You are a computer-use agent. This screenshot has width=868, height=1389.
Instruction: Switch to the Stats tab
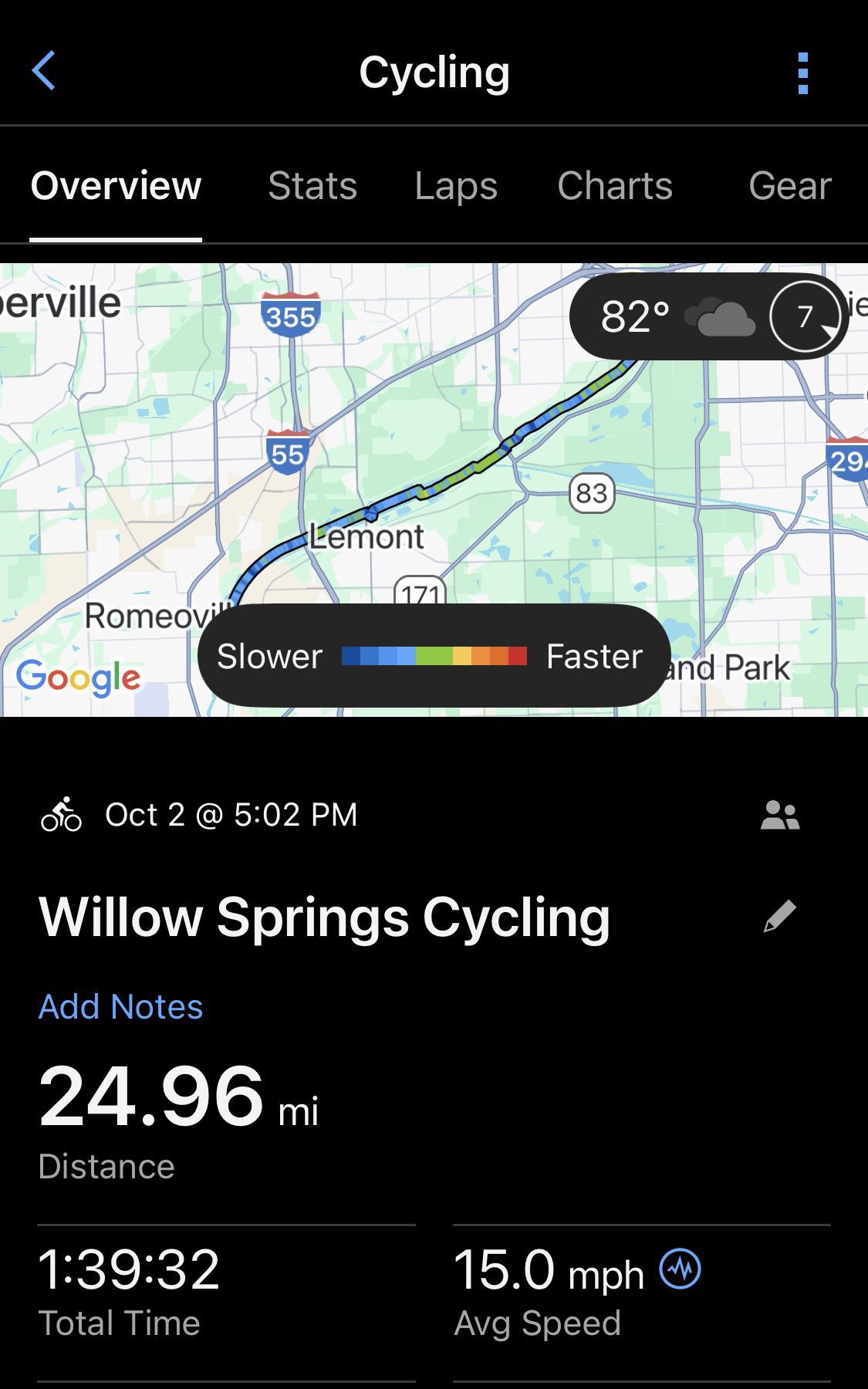coord(312,186)
